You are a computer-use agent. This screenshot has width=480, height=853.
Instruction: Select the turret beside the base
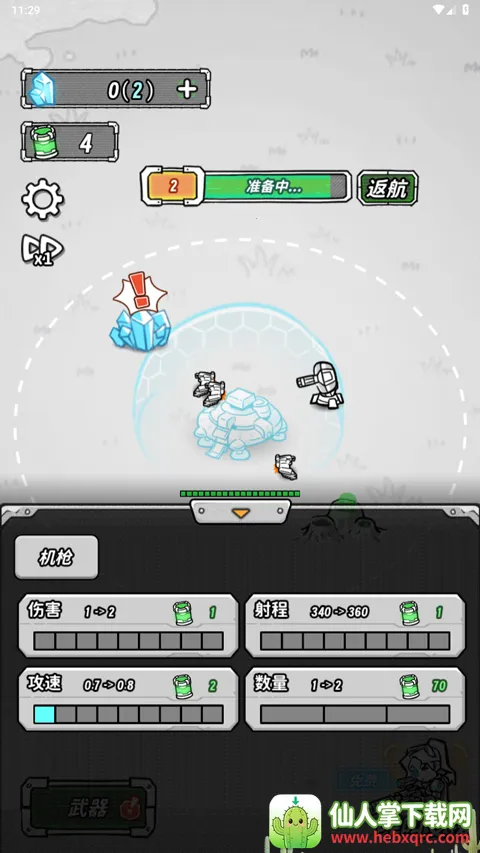point(321,385)
